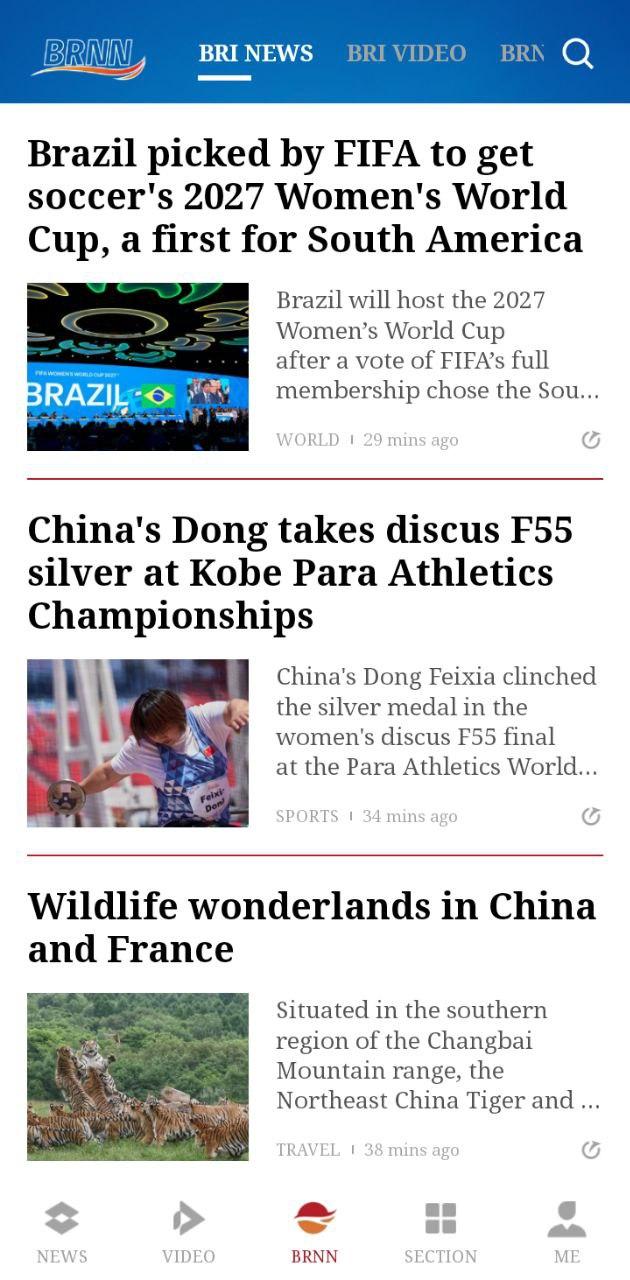Open the ME profile tab
630x1280 pixels.
(567, 1233)
